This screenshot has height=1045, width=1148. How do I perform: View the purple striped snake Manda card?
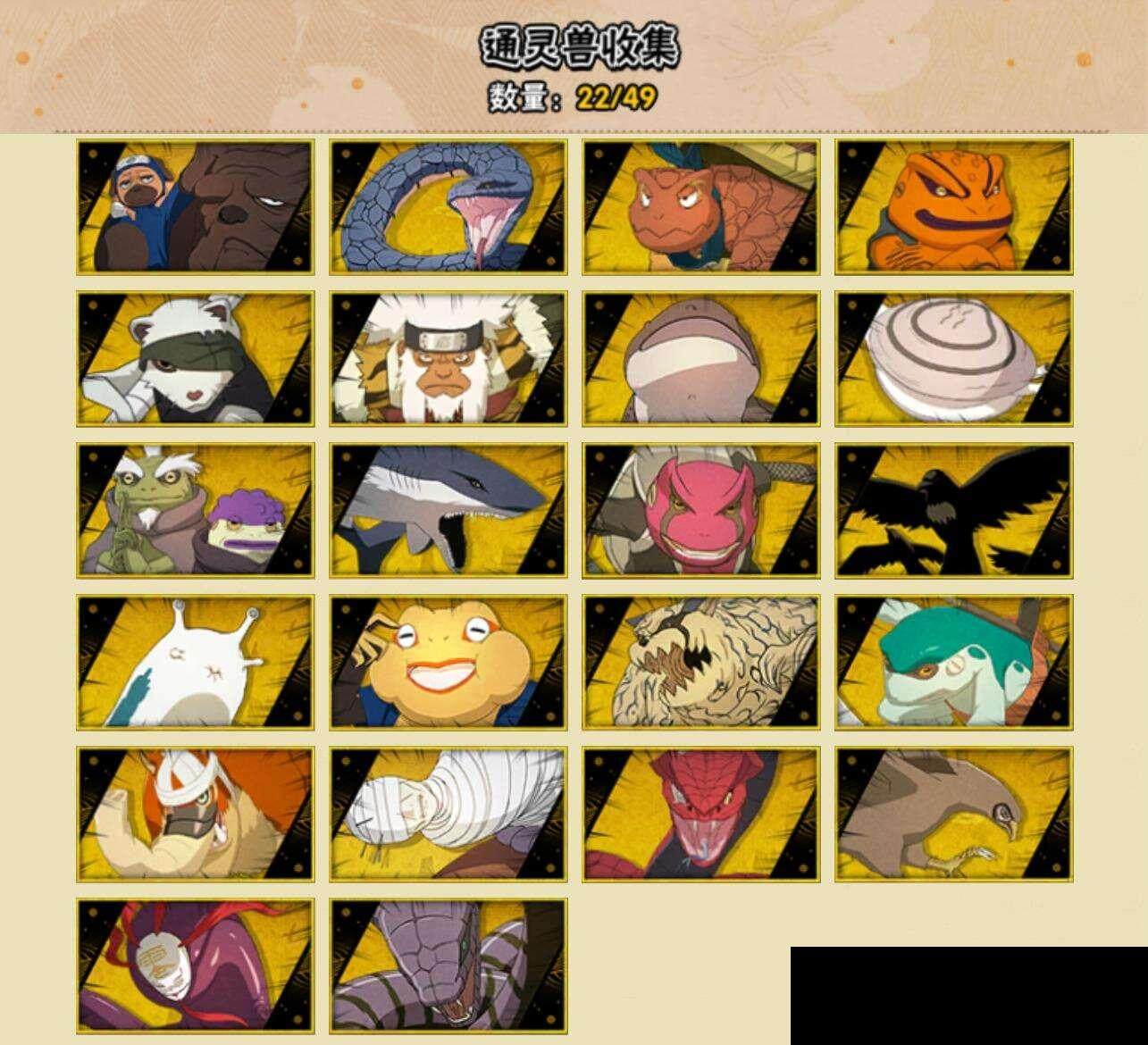[448, 966]
